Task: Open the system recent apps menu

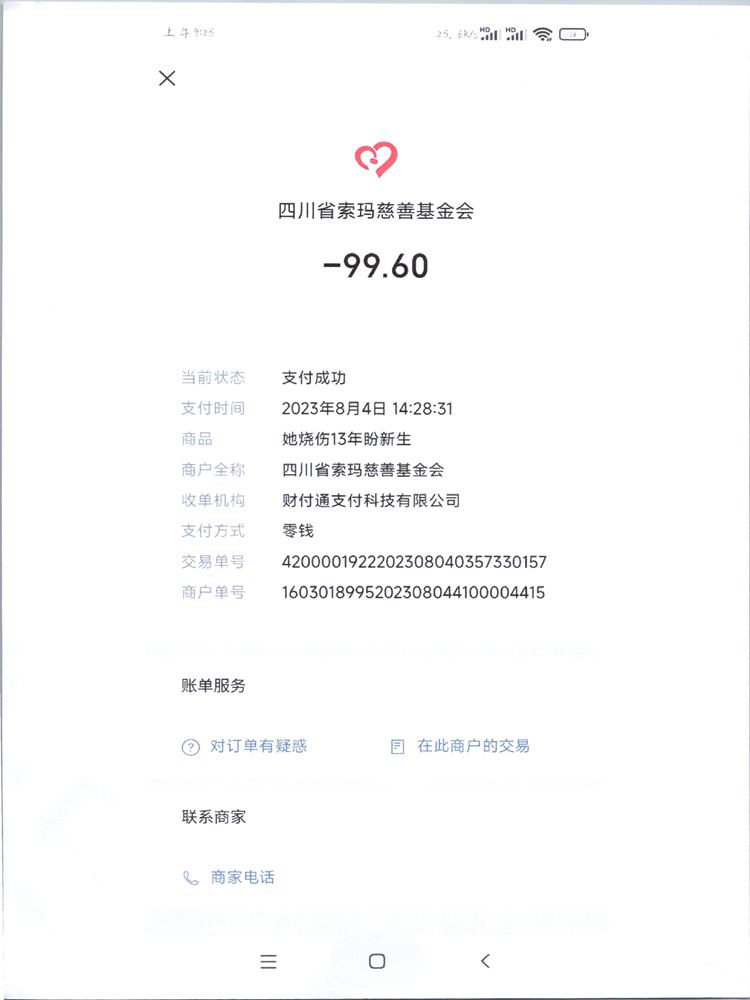Action: (268, 961)
